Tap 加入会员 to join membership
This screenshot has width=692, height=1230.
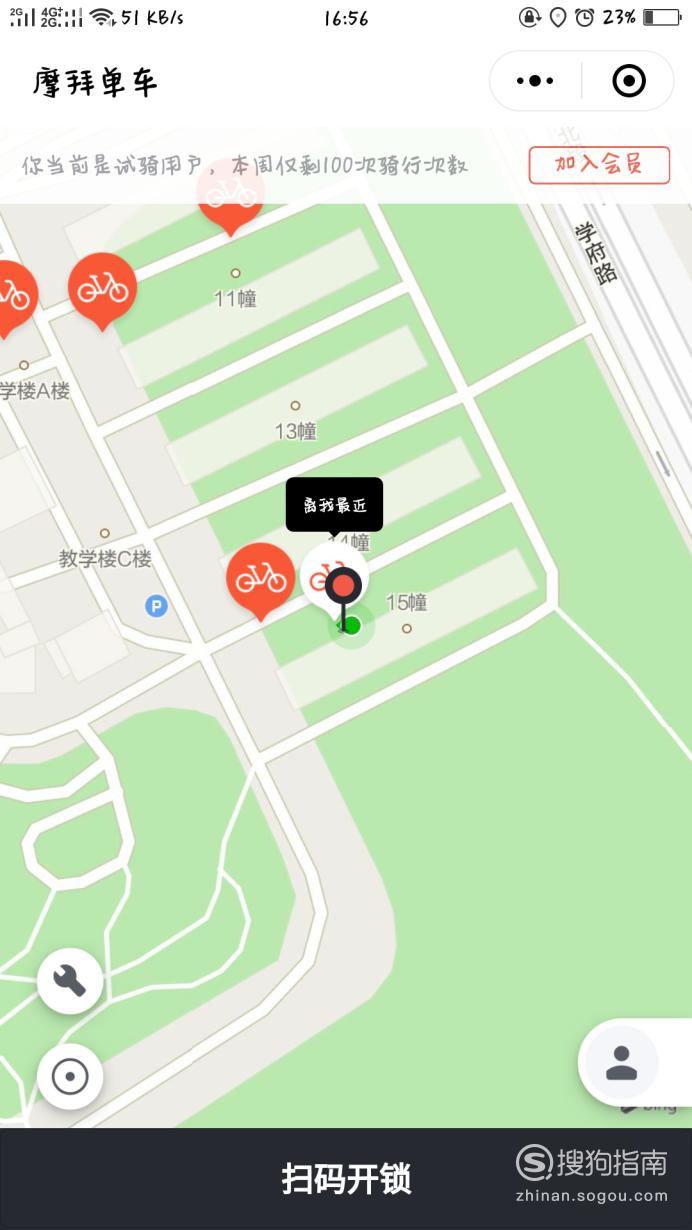pos(599,165)
